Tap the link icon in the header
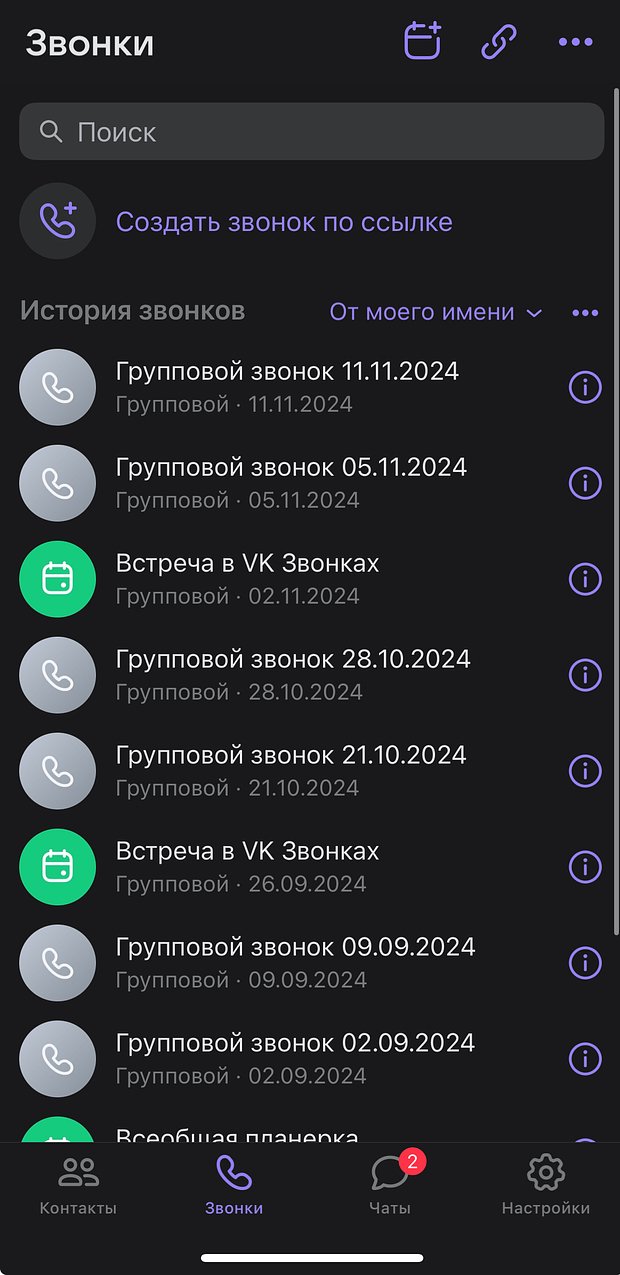Image resolution: width=620 pixels, height=1275 pixels. 498,42
